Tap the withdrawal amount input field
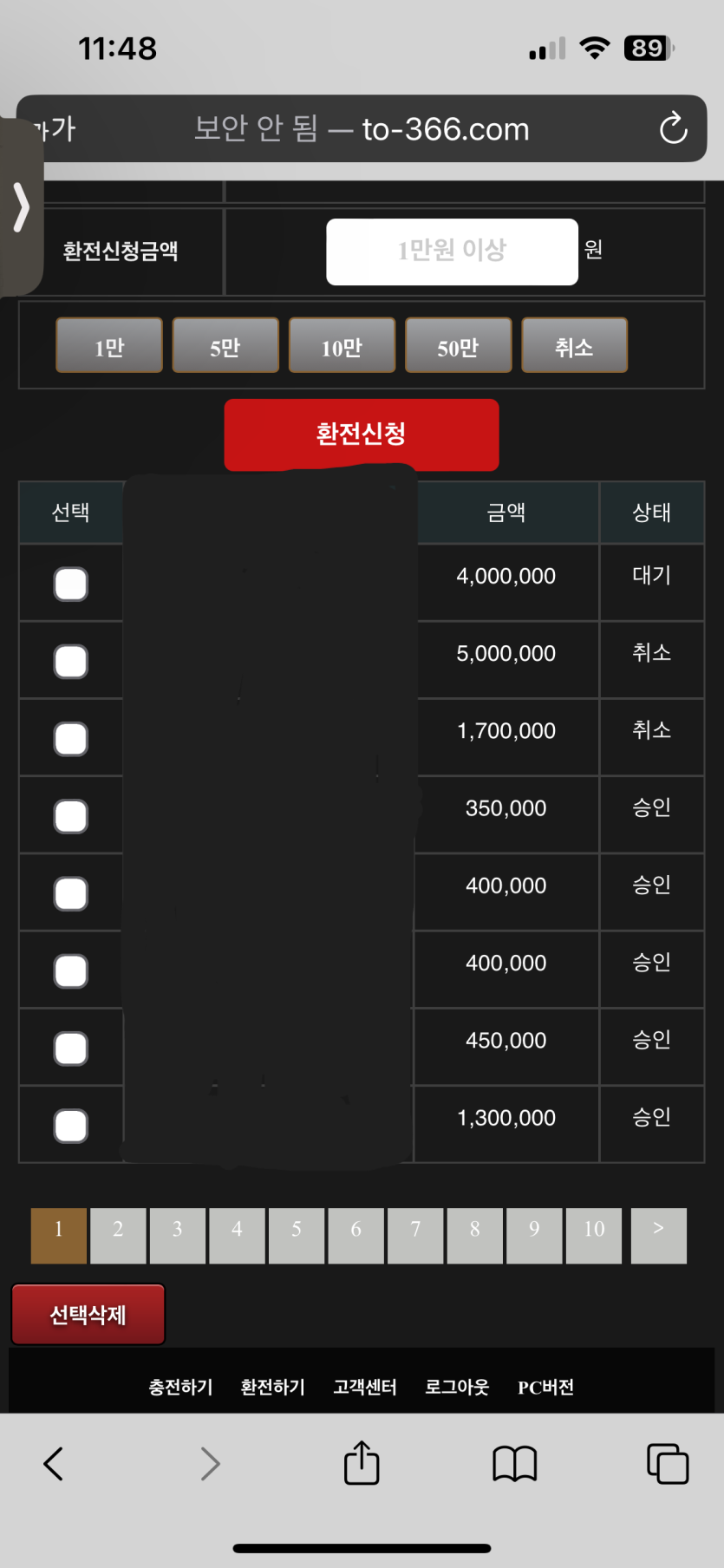 (x=452, y=252)
